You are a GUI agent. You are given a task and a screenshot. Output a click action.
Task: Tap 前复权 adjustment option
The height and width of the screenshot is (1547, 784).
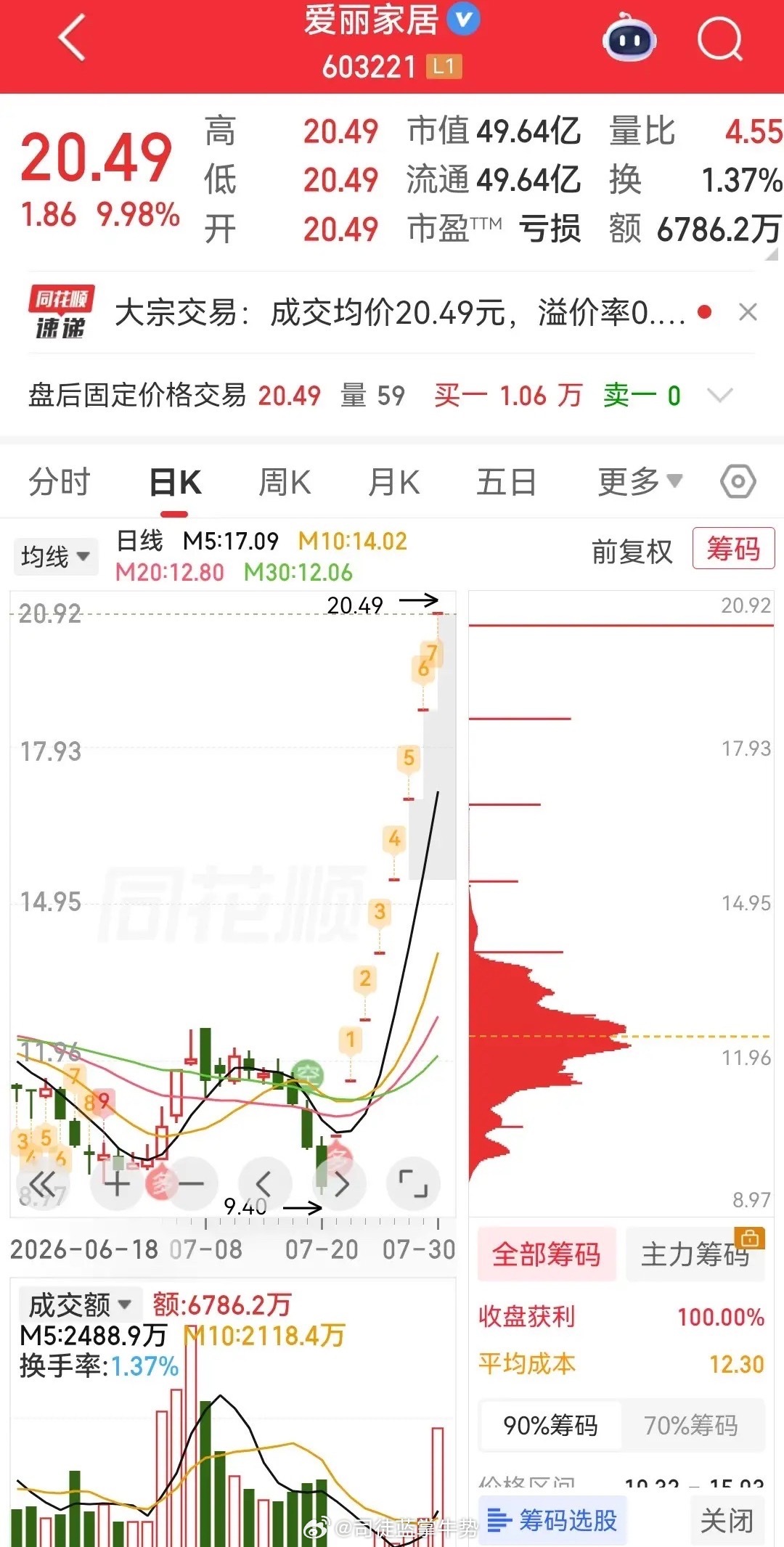pos(632,552)
